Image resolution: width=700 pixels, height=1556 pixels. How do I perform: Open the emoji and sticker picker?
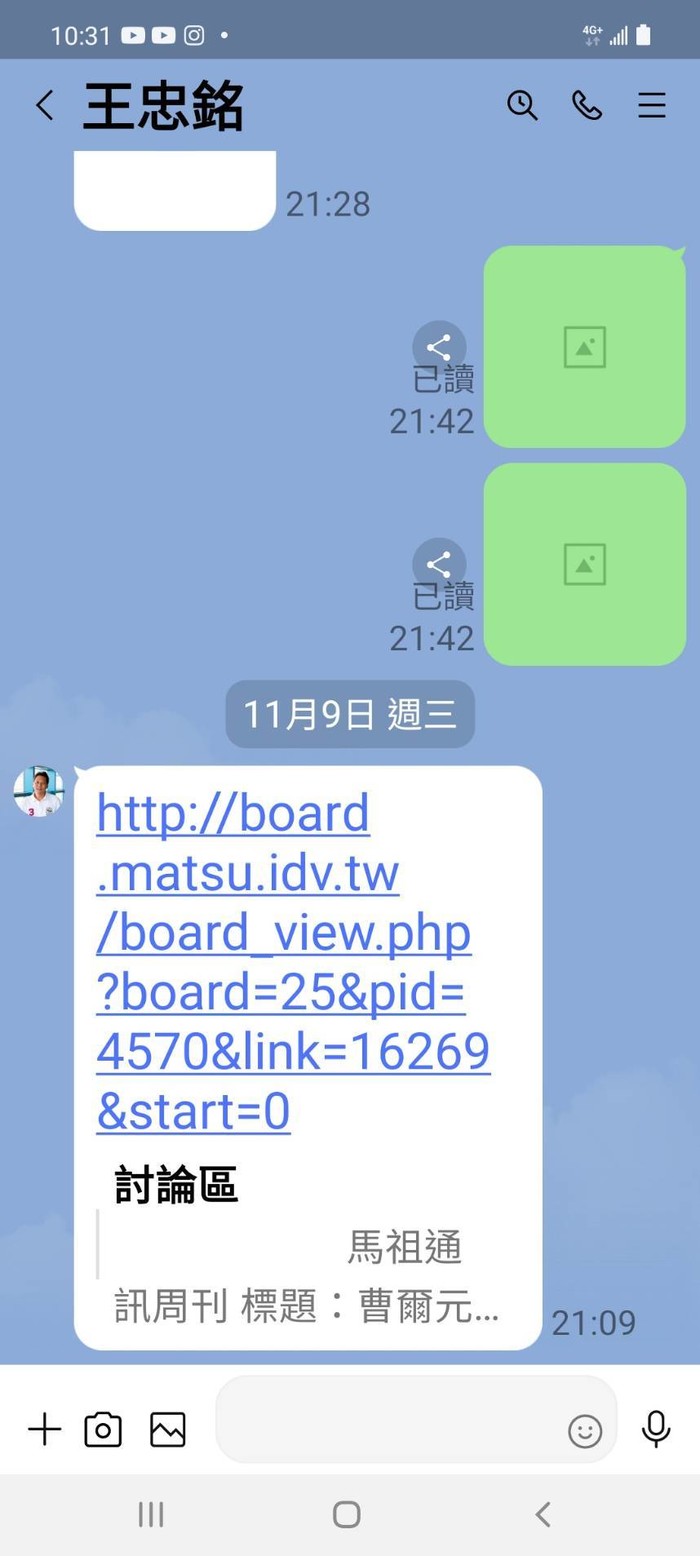pyautogui.click(x=585, y=1431)
